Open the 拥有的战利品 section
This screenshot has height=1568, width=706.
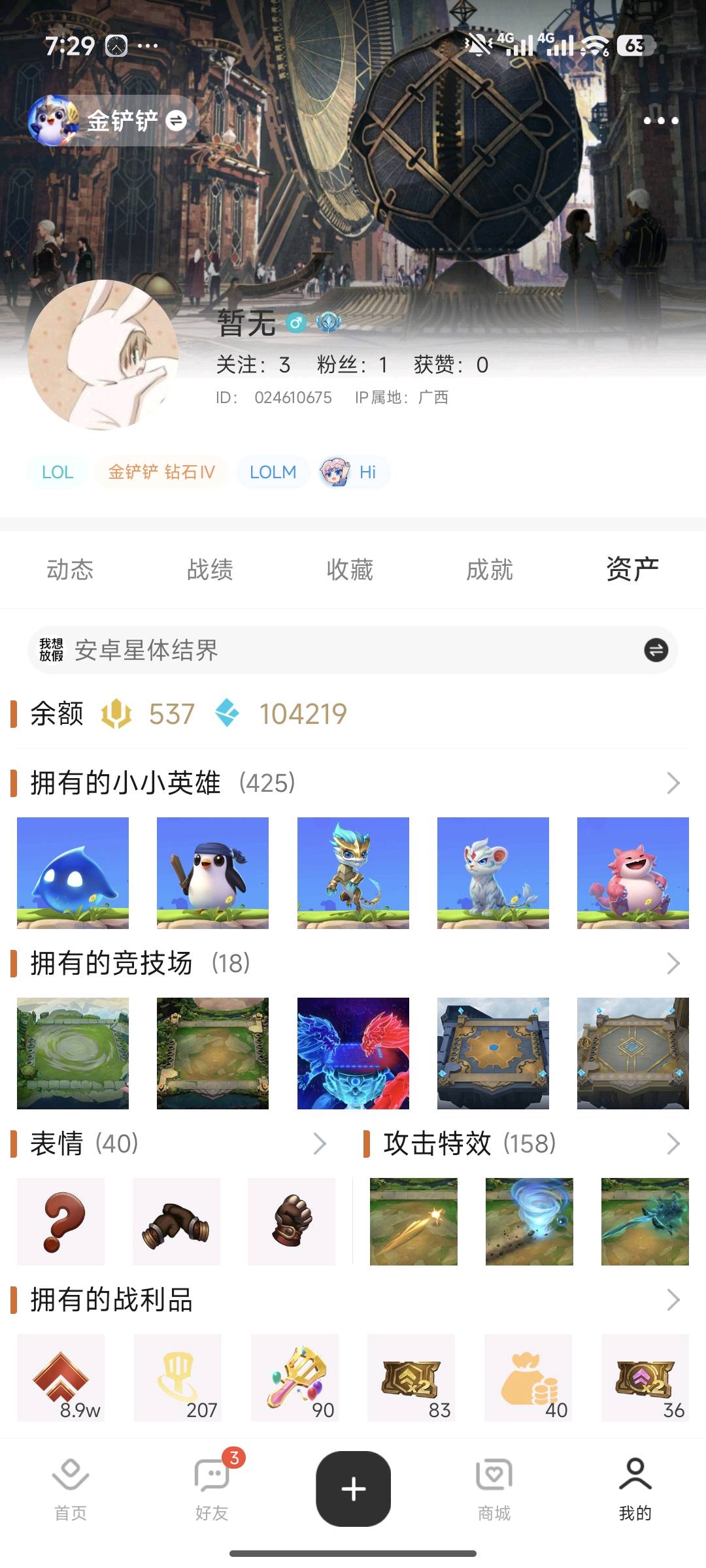pyautogui.click(x=673, y=1300)
